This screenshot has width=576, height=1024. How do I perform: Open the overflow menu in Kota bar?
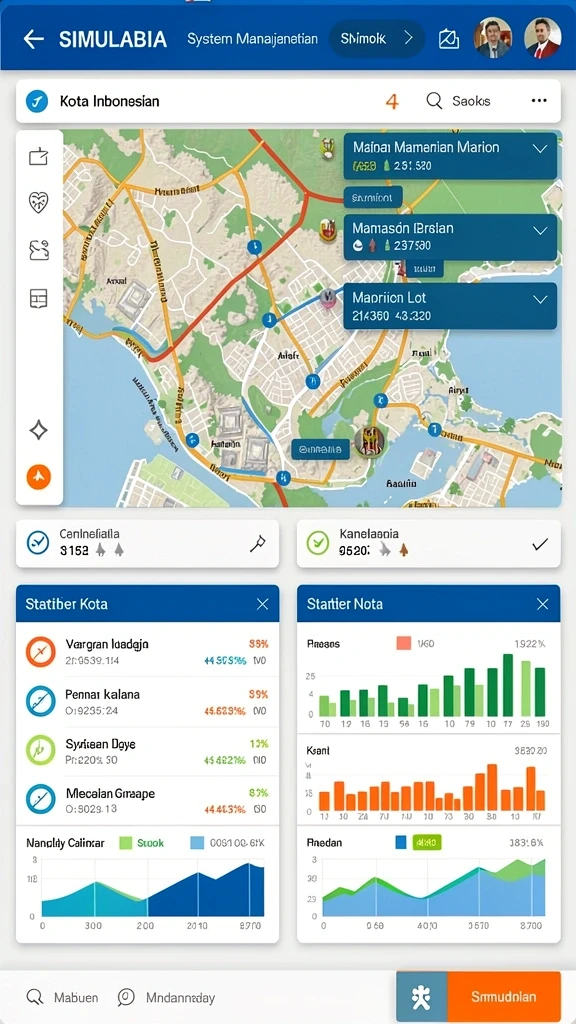(x=539, y=101)
